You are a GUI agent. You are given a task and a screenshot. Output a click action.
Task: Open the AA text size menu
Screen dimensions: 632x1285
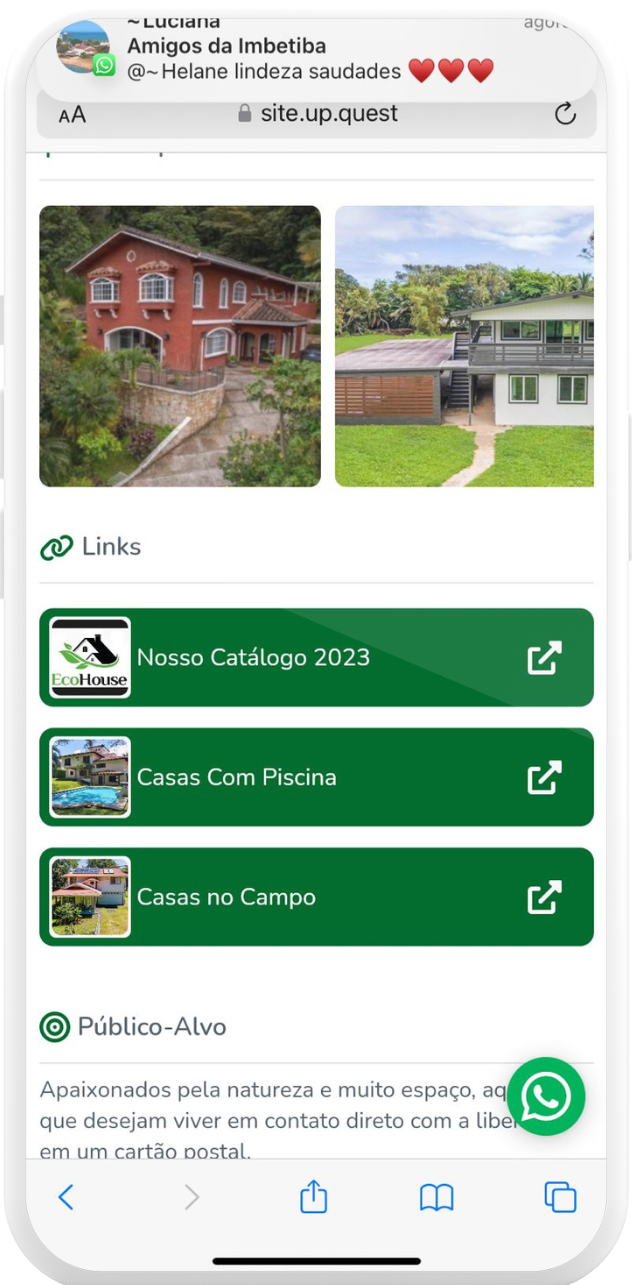[72, 115]
